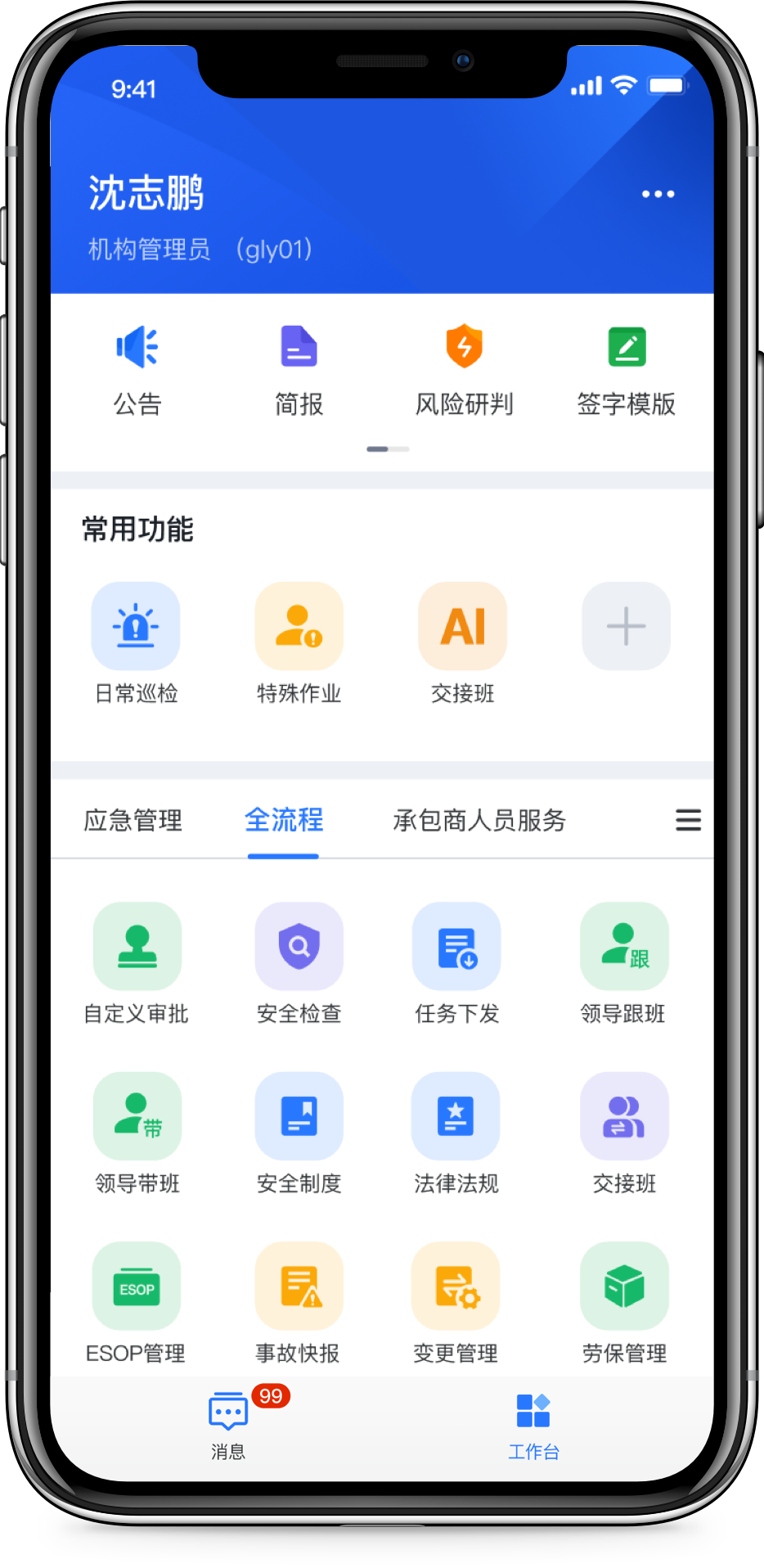Go to 消息 messages tab
Viewport: 764px width, 1568px height.
point(228,1422)
